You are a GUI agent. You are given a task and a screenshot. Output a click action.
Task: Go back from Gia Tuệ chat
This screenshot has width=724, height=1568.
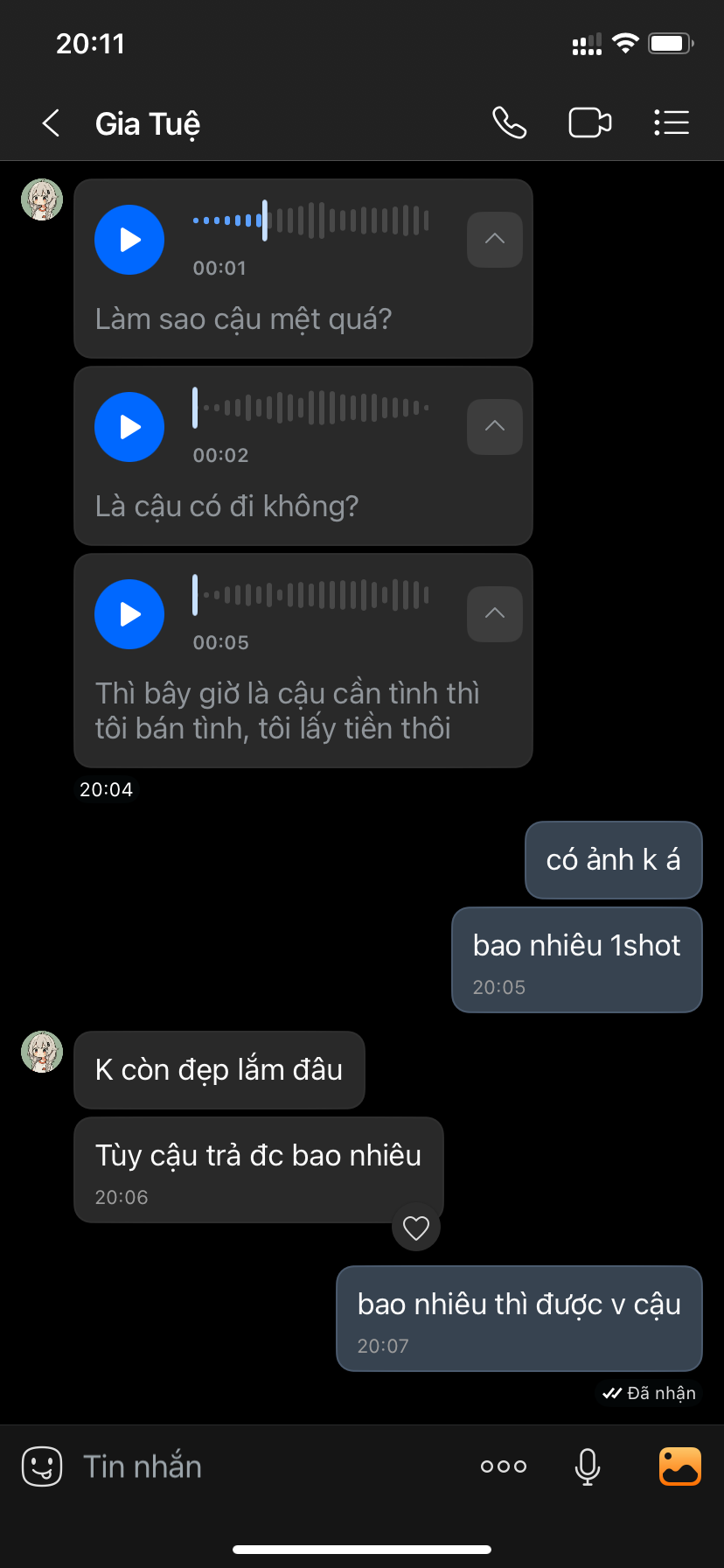click(x=51, y=123)
